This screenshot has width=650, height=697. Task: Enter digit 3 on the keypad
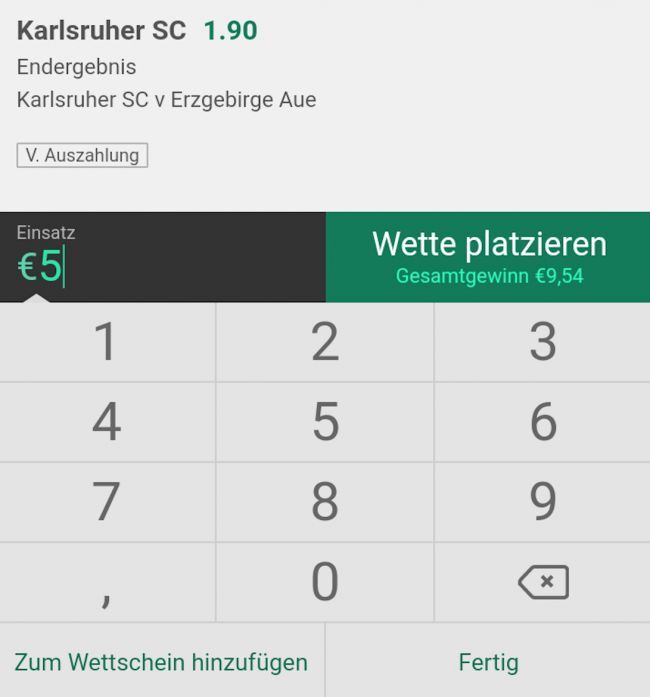[x=542, y=342]
